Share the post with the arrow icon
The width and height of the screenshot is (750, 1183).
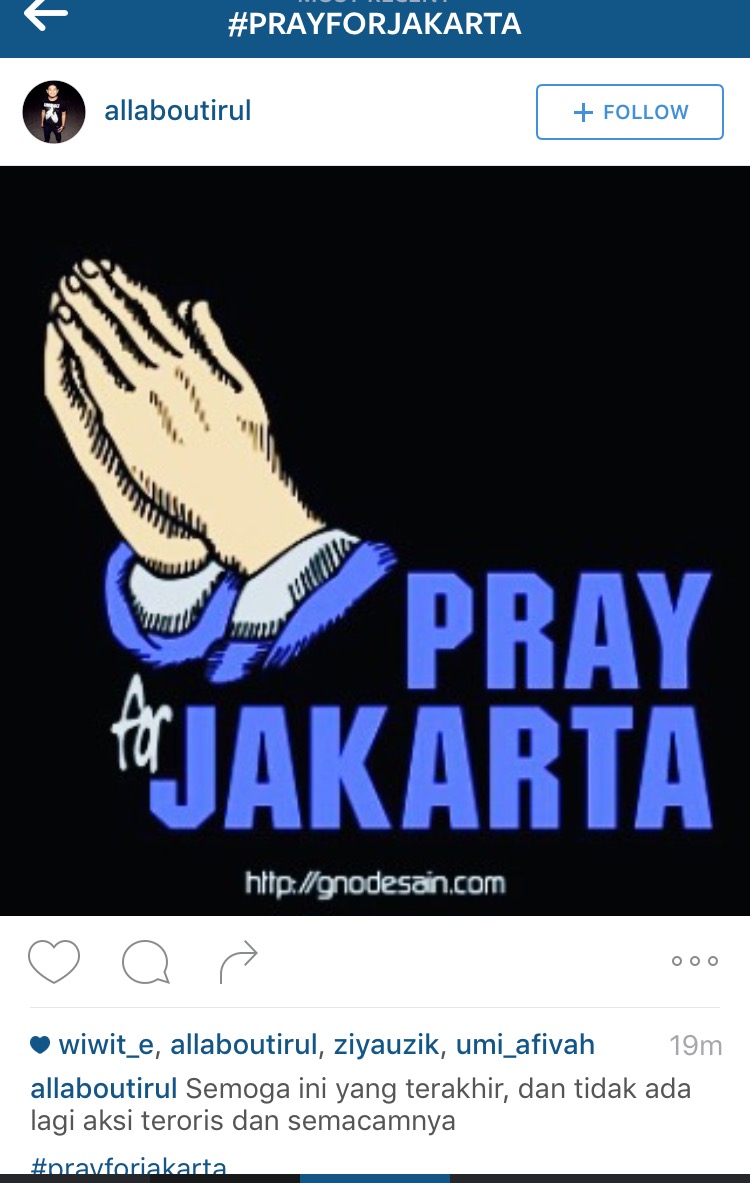[238, 962]
